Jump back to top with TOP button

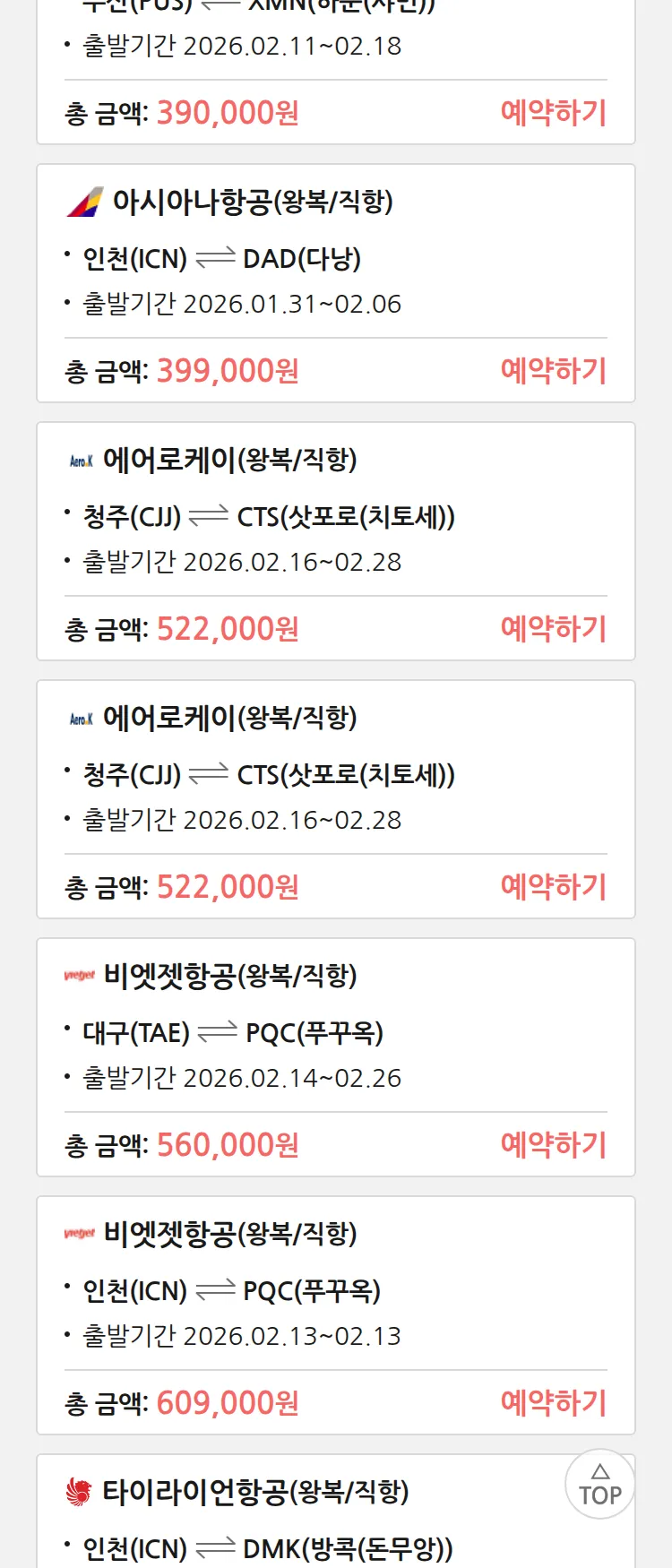pyautogui.click(x=599, y=1485)
